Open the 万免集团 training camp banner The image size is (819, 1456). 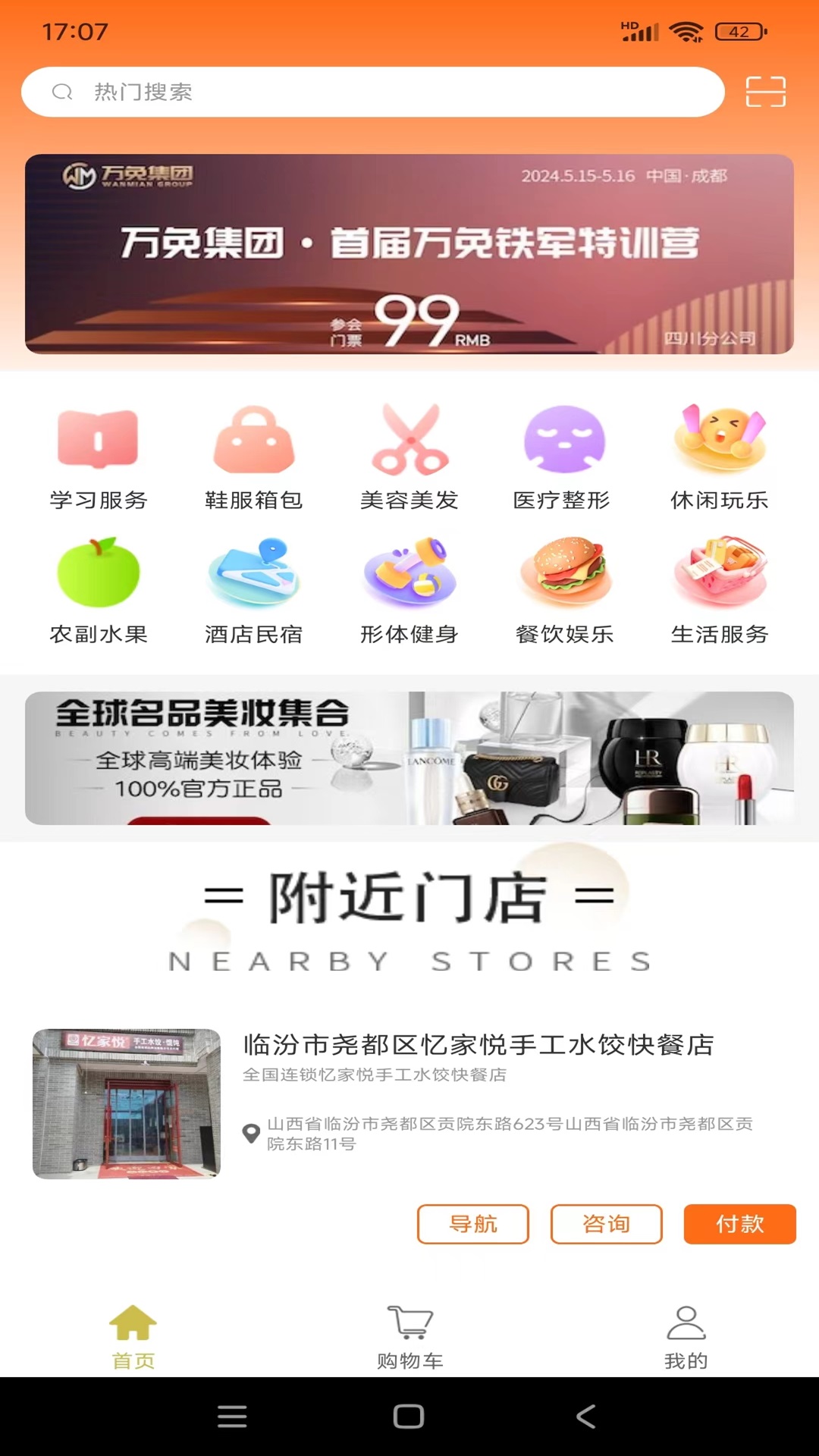coord(409,254)
